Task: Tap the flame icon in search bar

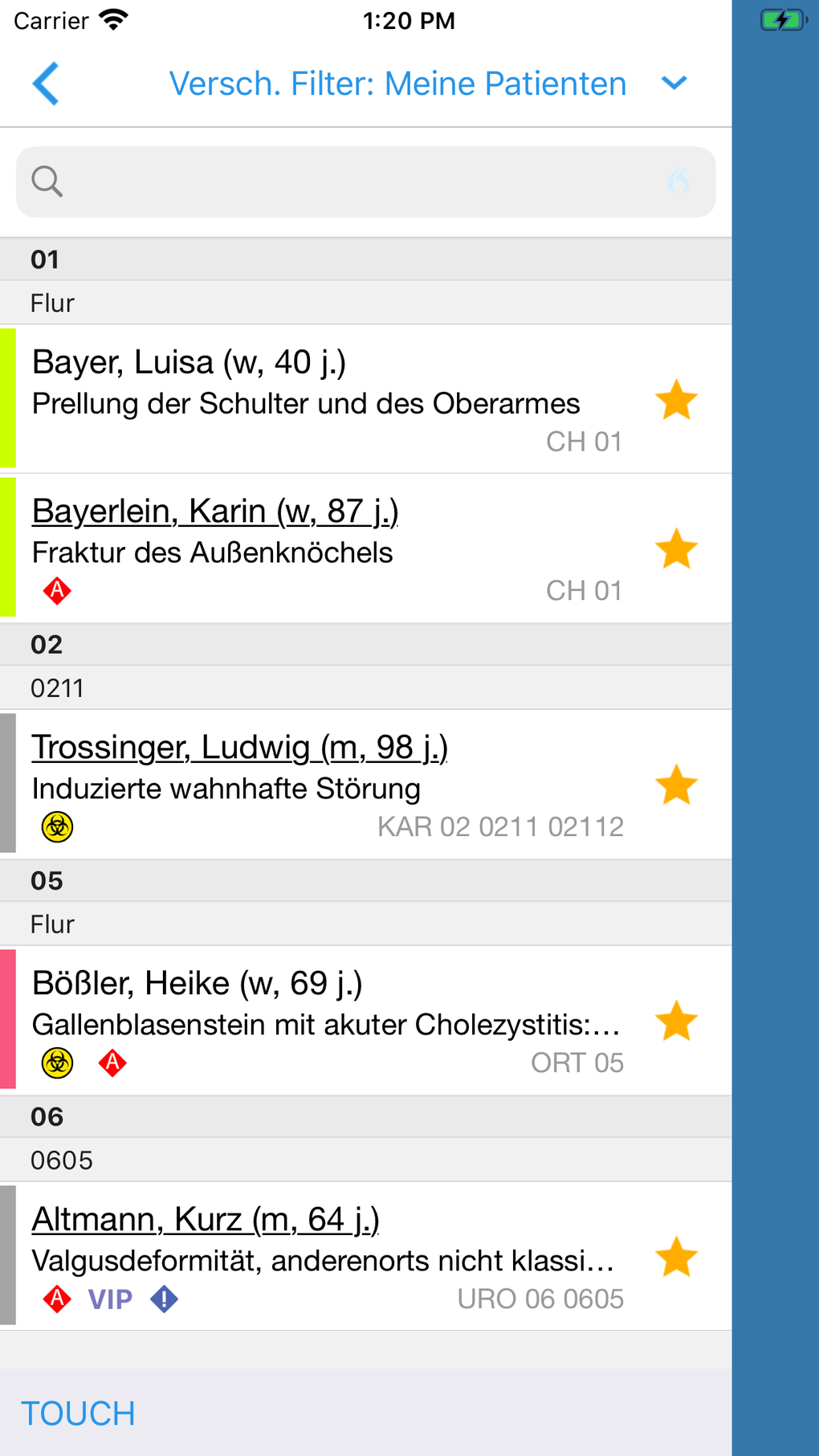Action: pos(678,181)
